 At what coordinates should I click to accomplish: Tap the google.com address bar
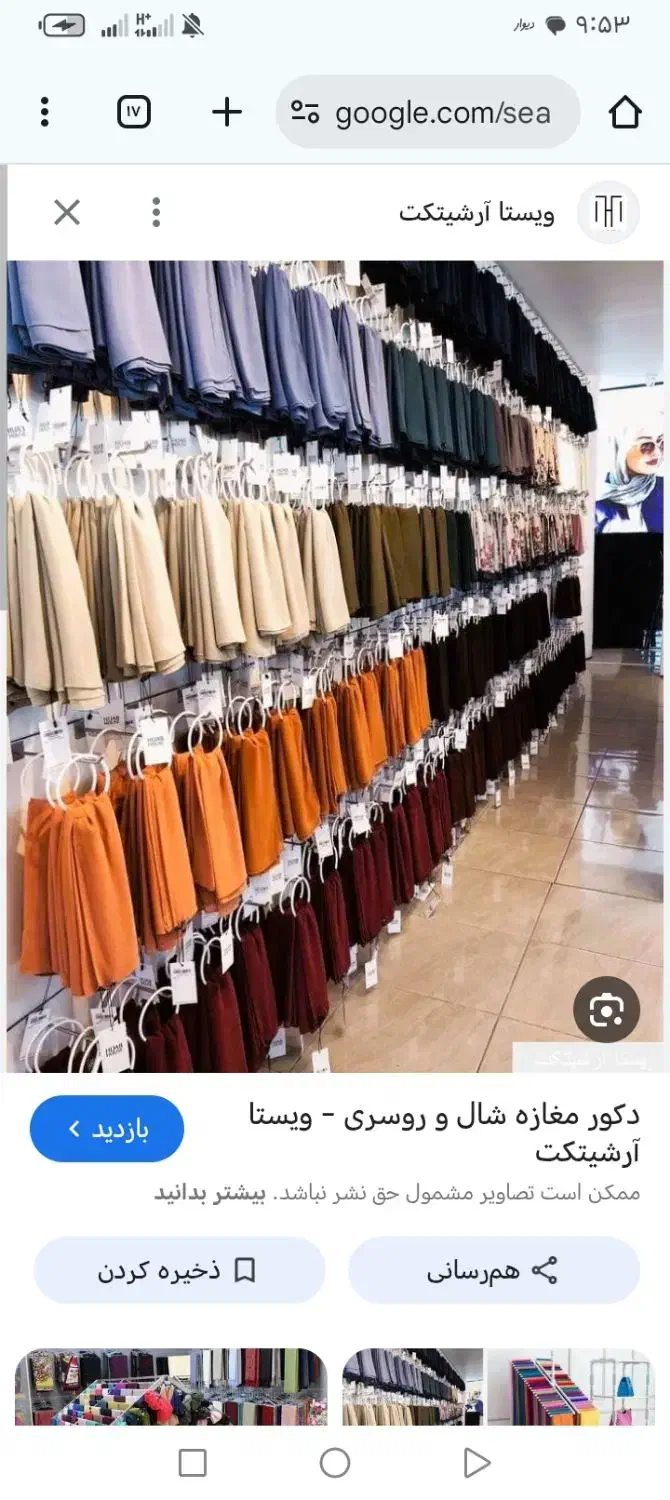point(442,113)
